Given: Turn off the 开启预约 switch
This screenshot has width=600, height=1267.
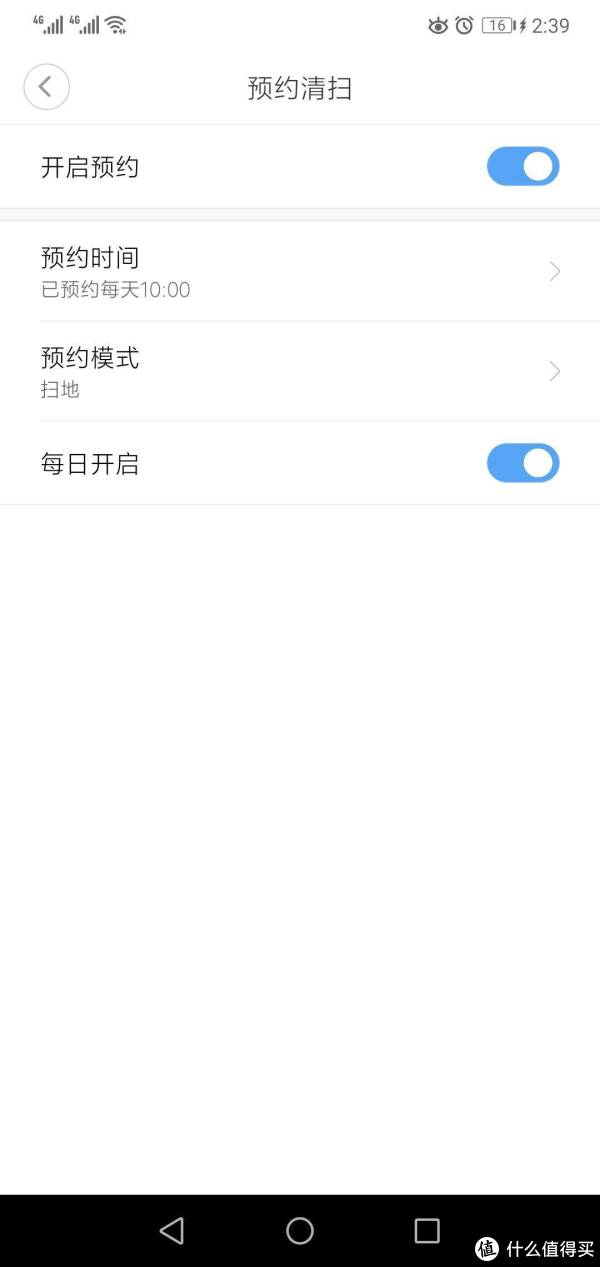Looking at the screenshot, I should click(523, 167).
